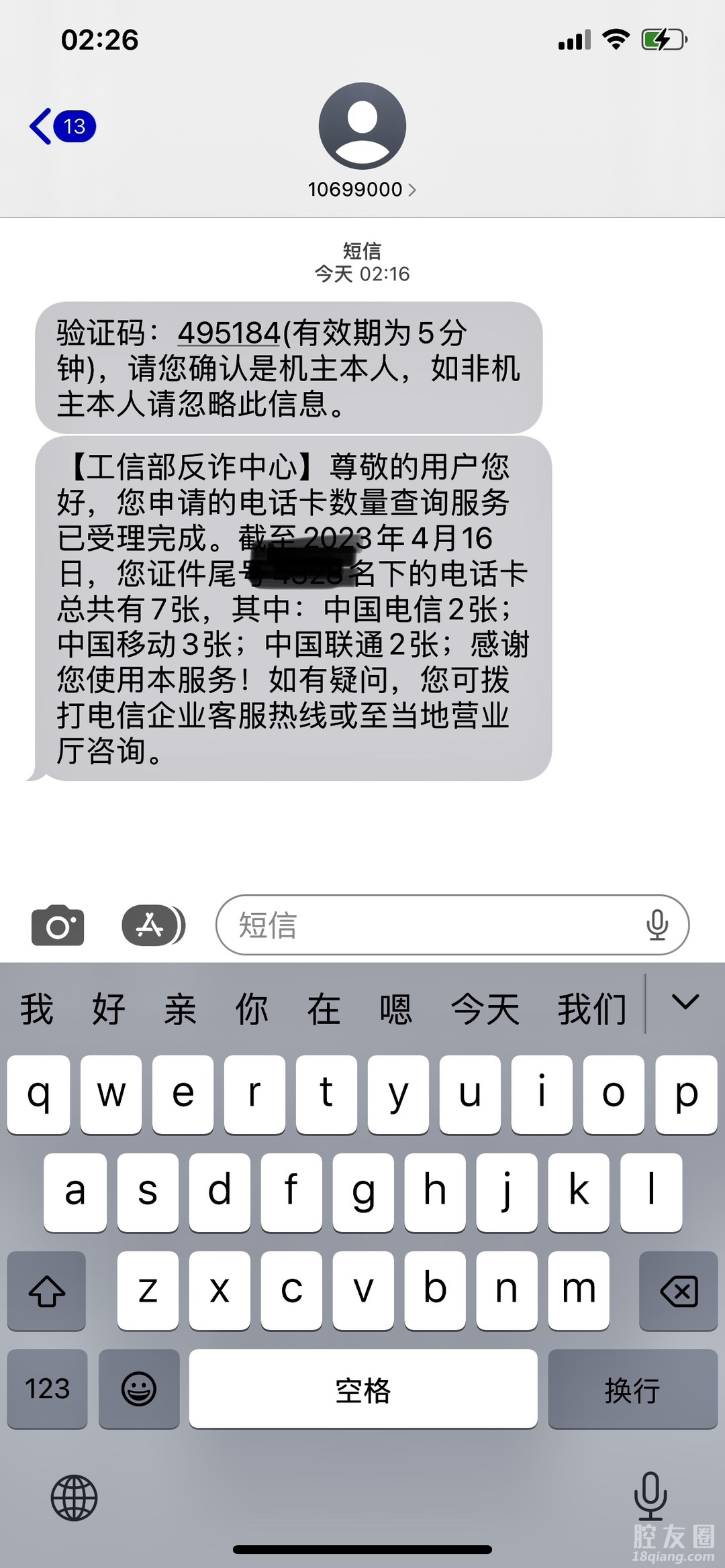Start voice dictation in the message field
This screenshot has width=725, height=1568.
657,925
